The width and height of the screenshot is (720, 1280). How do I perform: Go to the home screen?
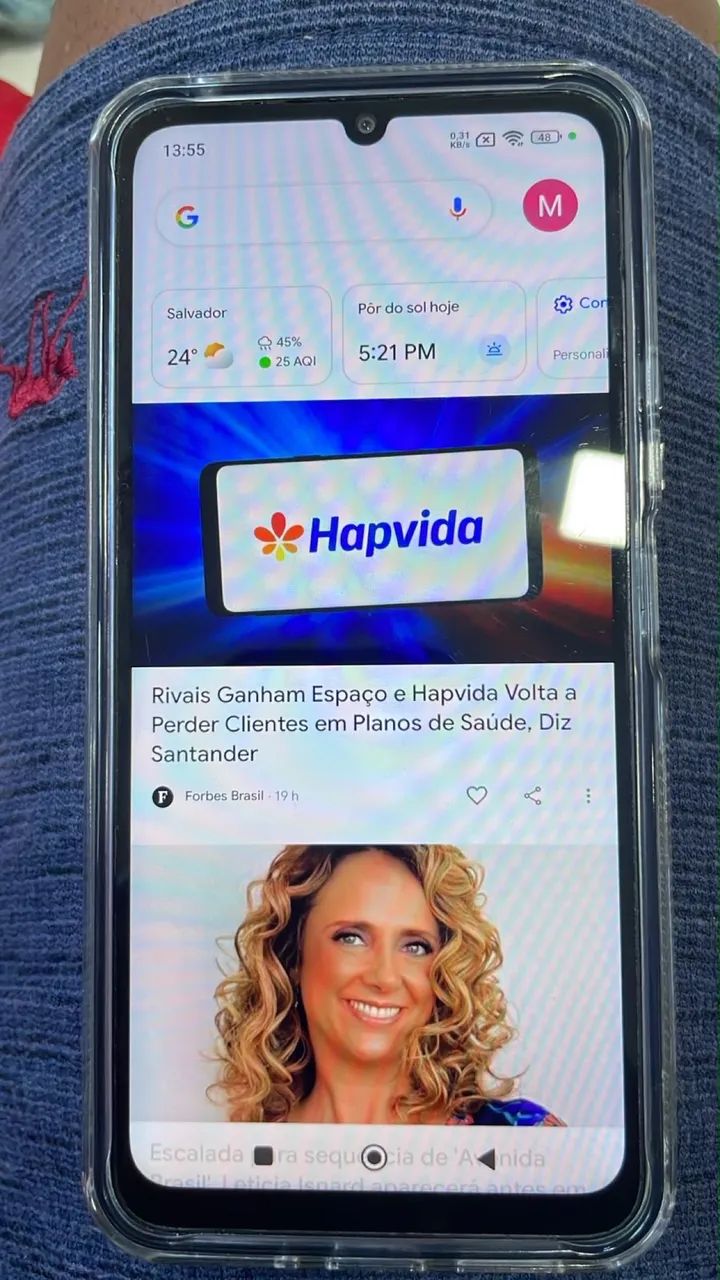[374, 1158]
